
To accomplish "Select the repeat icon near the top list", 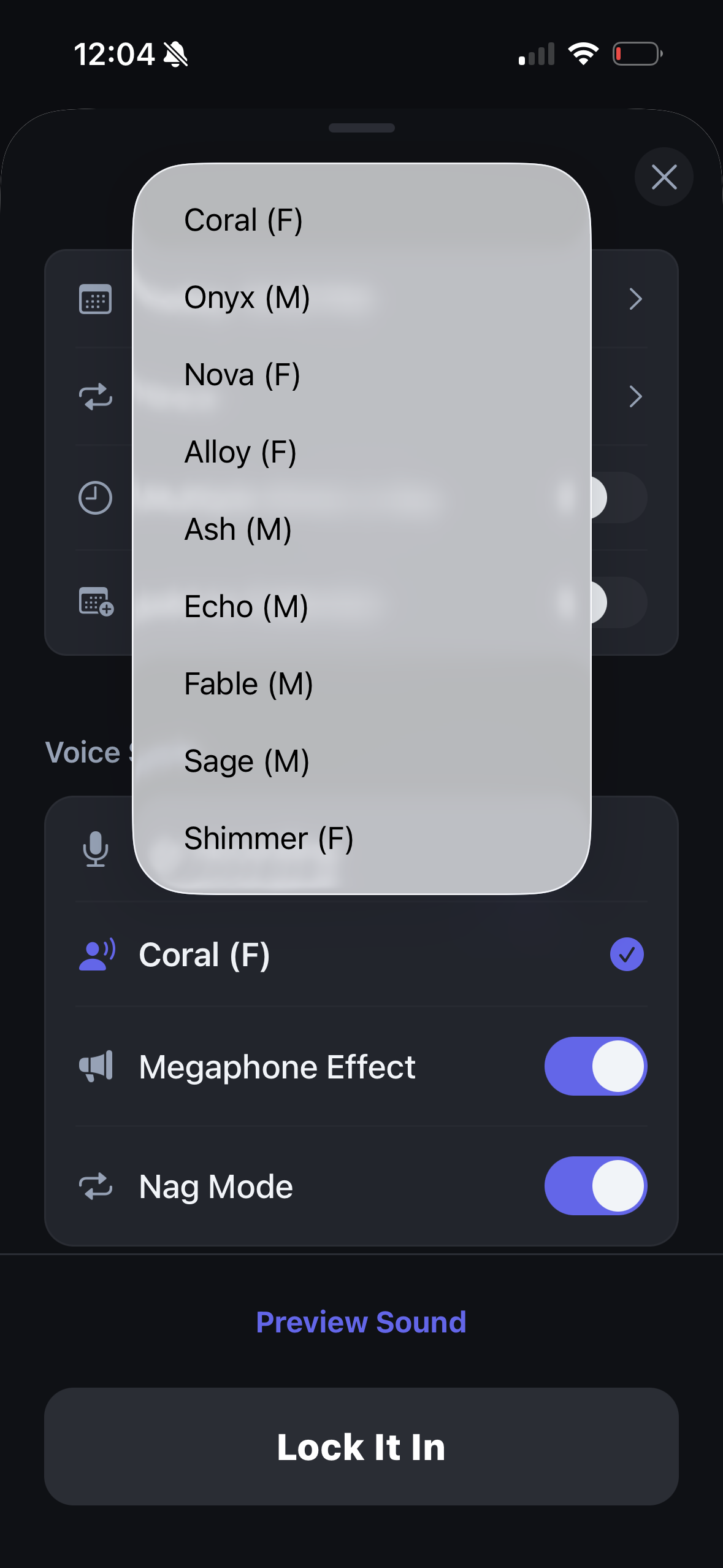I will (95, 397).
